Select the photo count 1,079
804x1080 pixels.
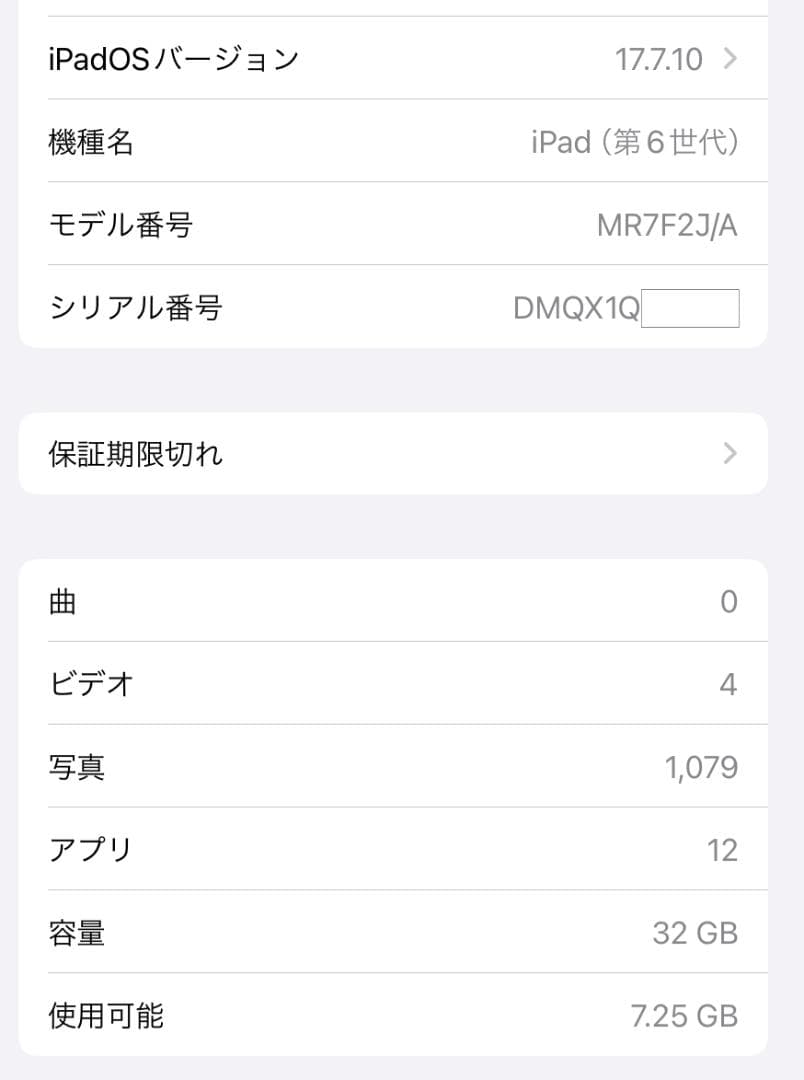pos(702,766)
